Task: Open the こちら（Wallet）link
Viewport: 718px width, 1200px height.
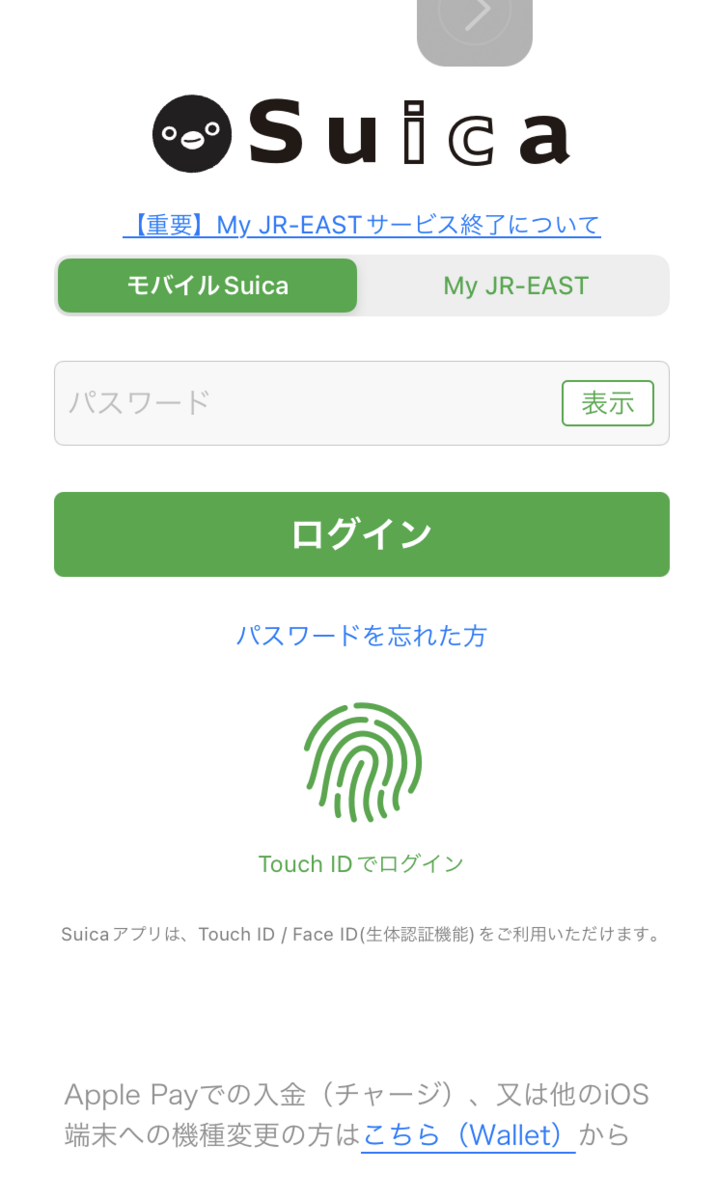Action: click(468, 1135)
